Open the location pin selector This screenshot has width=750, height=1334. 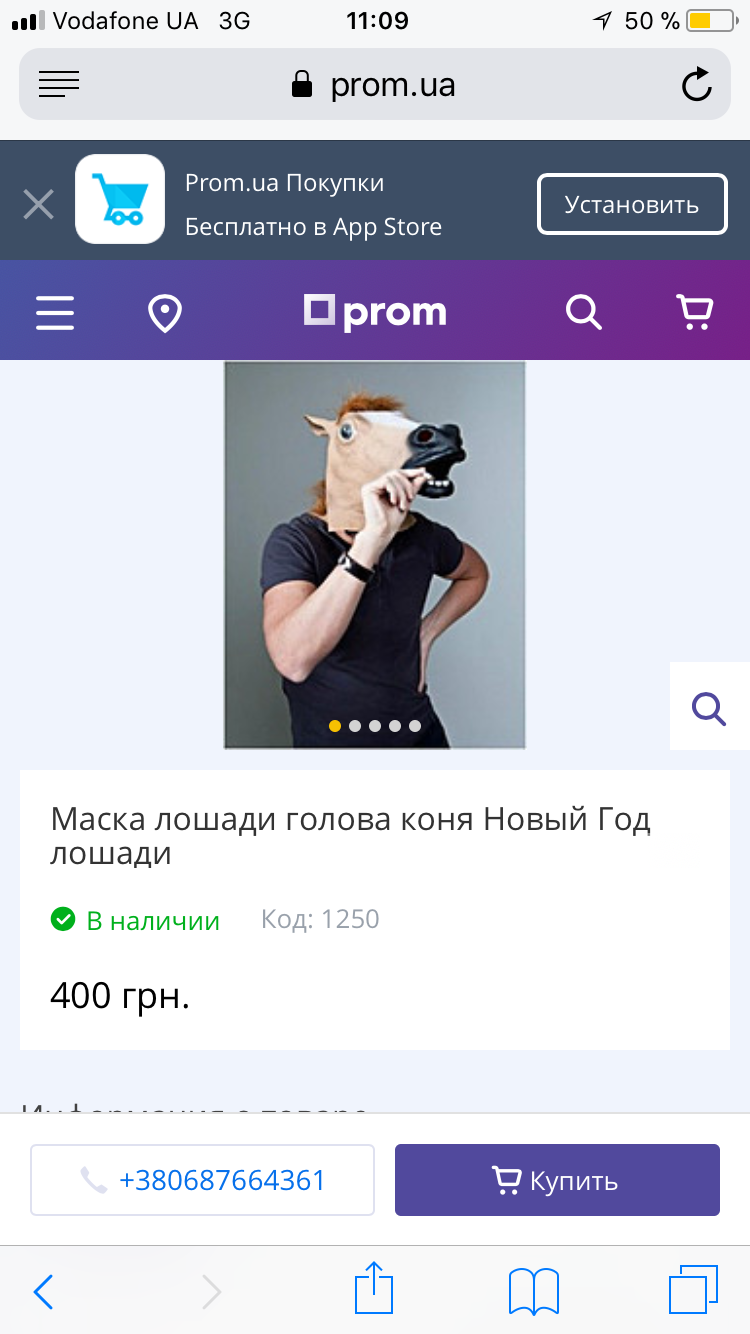click(x=164, y=313)
